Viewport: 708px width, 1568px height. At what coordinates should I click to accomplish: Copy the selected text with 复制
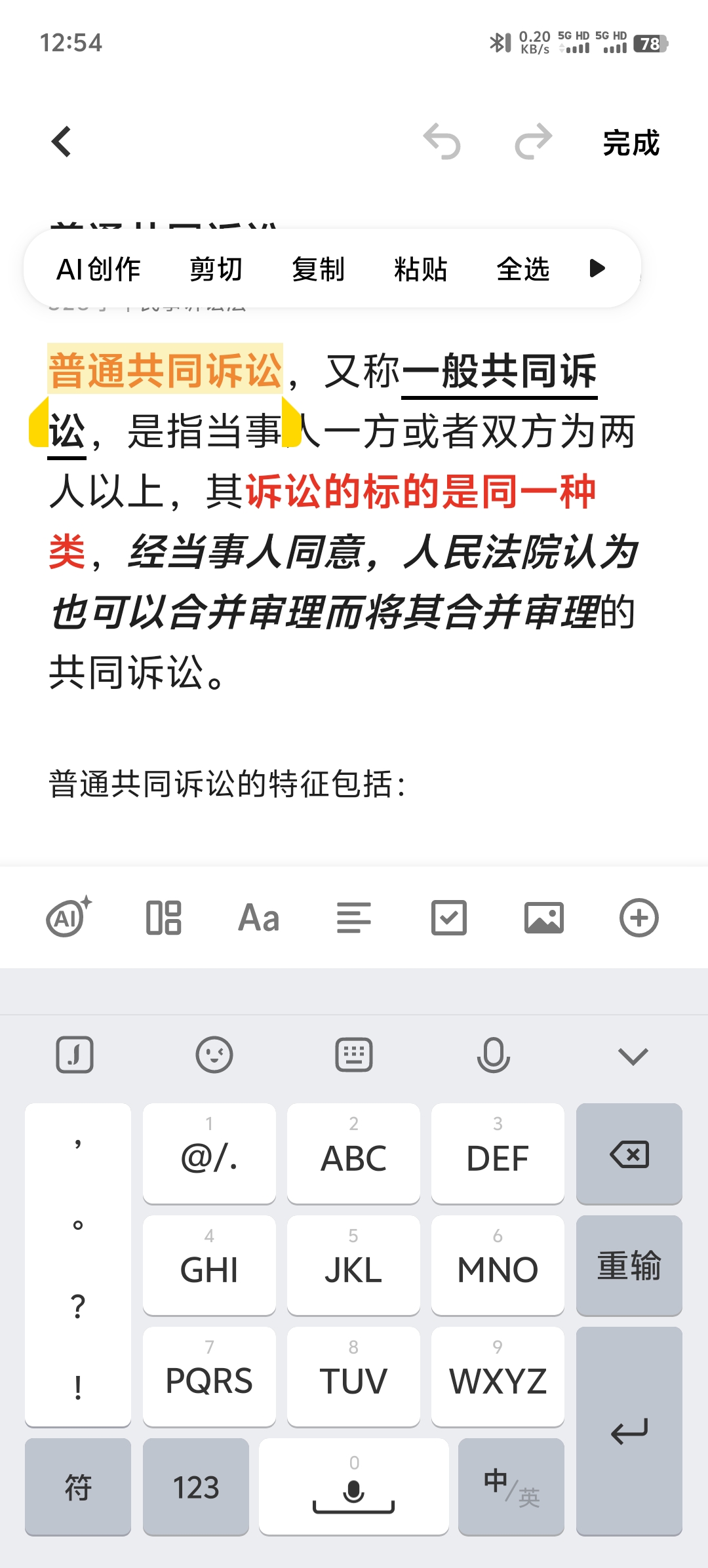[318, 269]
